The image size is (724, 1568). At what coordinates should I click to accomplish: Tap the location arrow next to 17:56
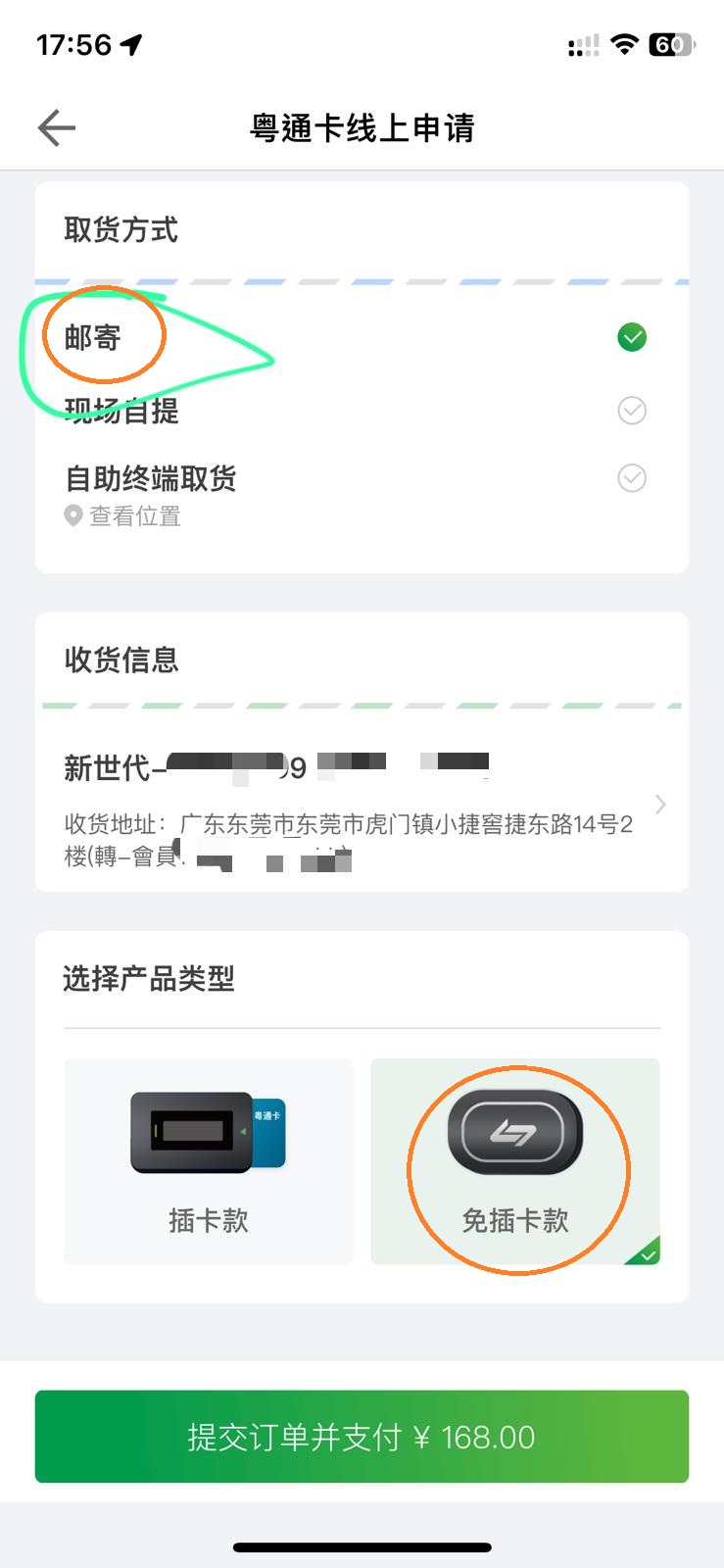click(x=131, y=43)
